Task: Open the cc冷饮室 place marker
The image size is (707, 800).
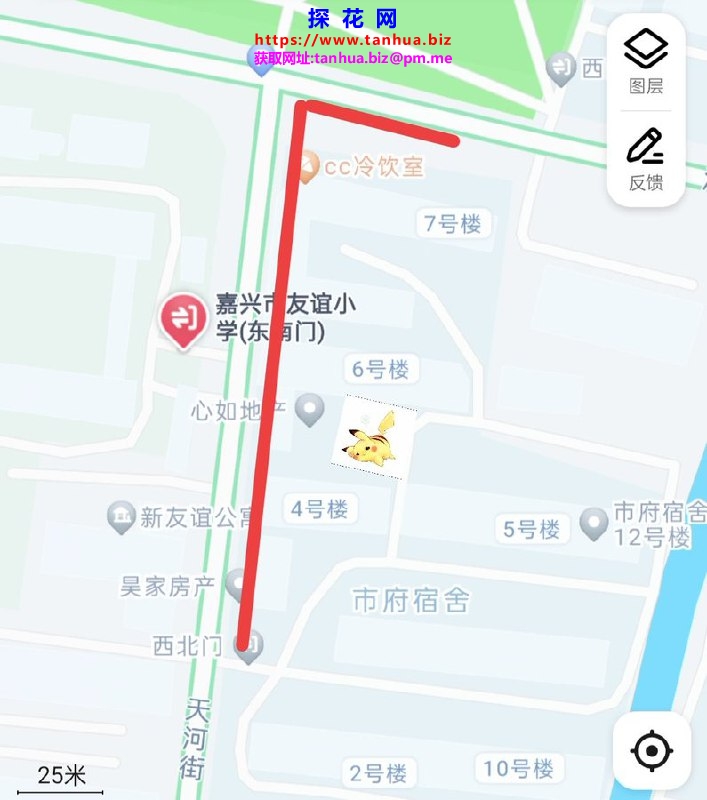Action: point(309,165)
